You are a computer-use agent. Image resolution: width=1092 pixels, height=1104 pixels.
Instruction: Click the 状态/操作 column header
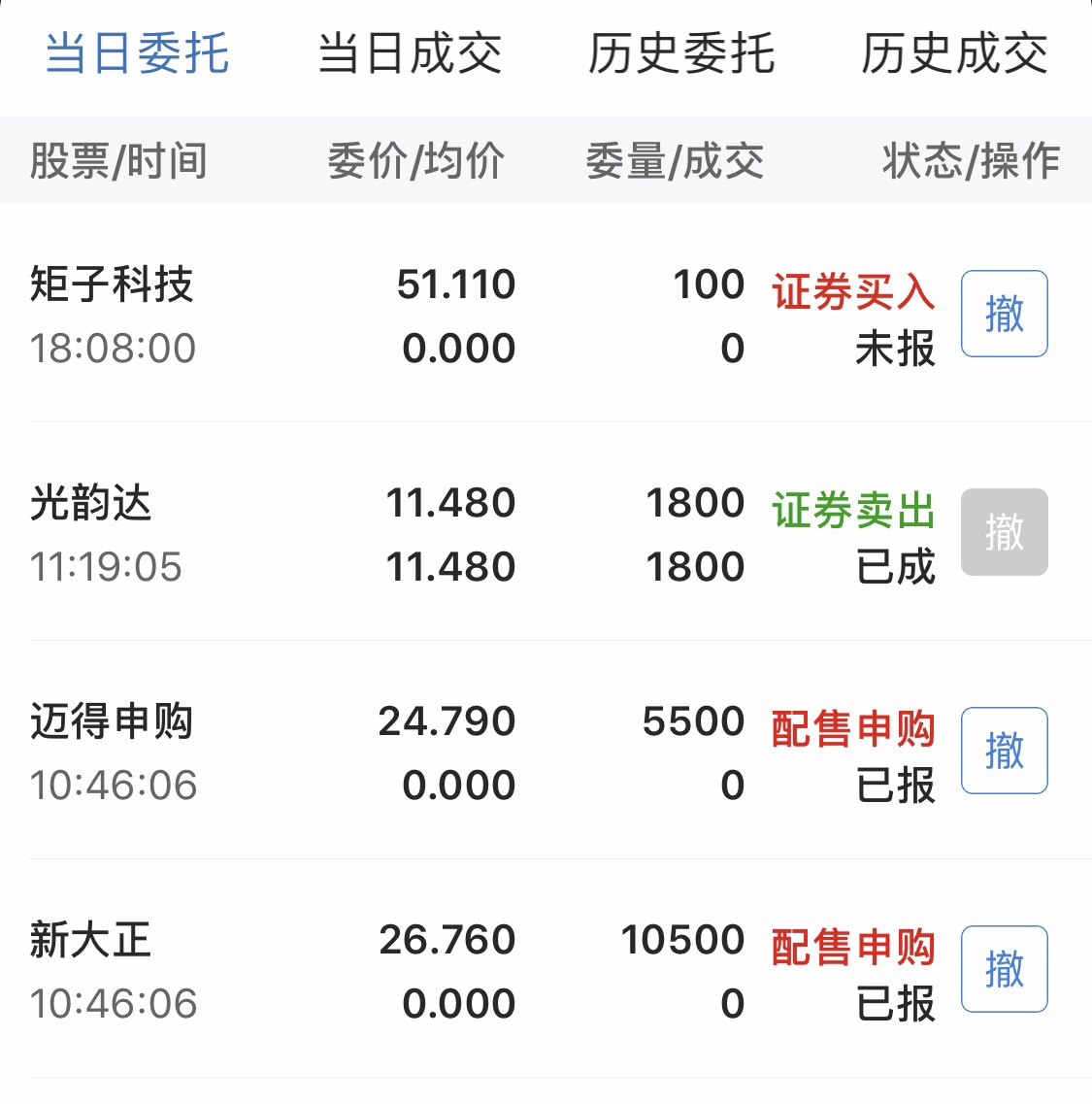971,161
